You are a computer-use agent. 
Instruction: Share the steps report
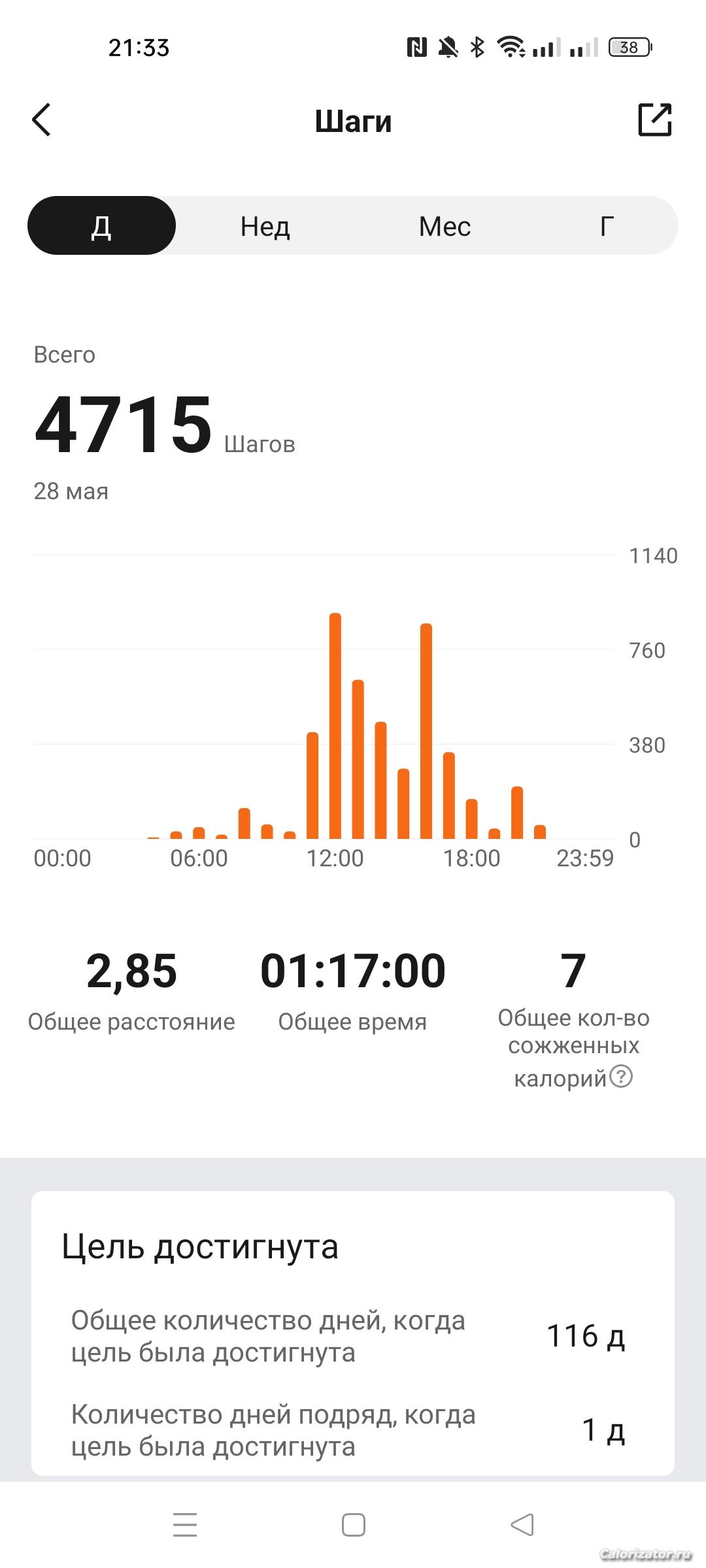tap(654, 120)
